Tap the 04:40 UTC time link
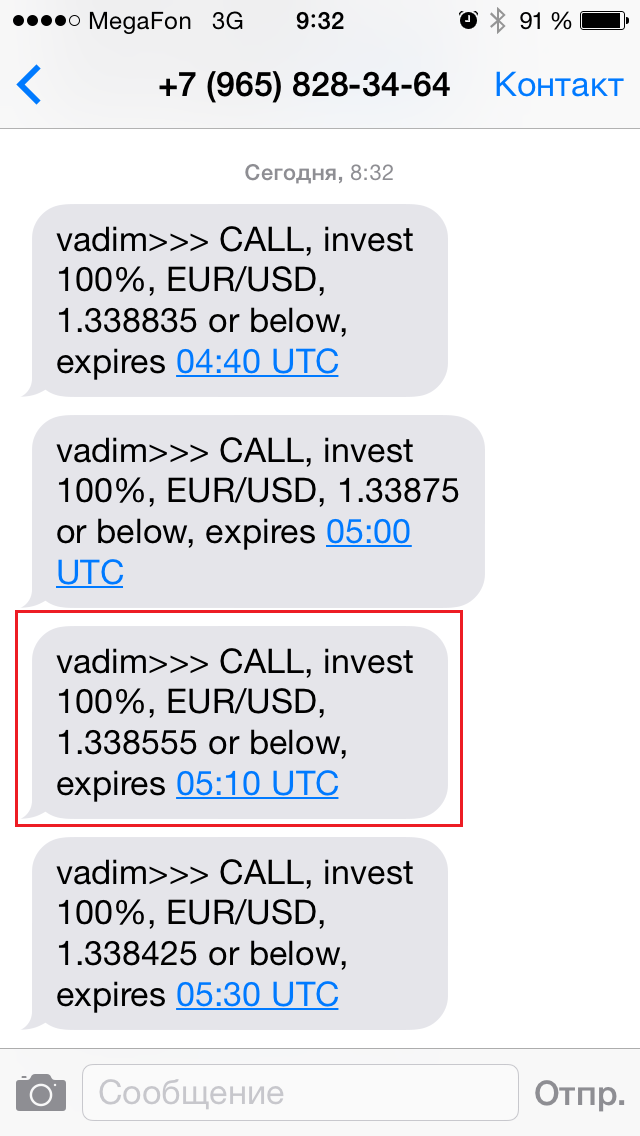 257,362
